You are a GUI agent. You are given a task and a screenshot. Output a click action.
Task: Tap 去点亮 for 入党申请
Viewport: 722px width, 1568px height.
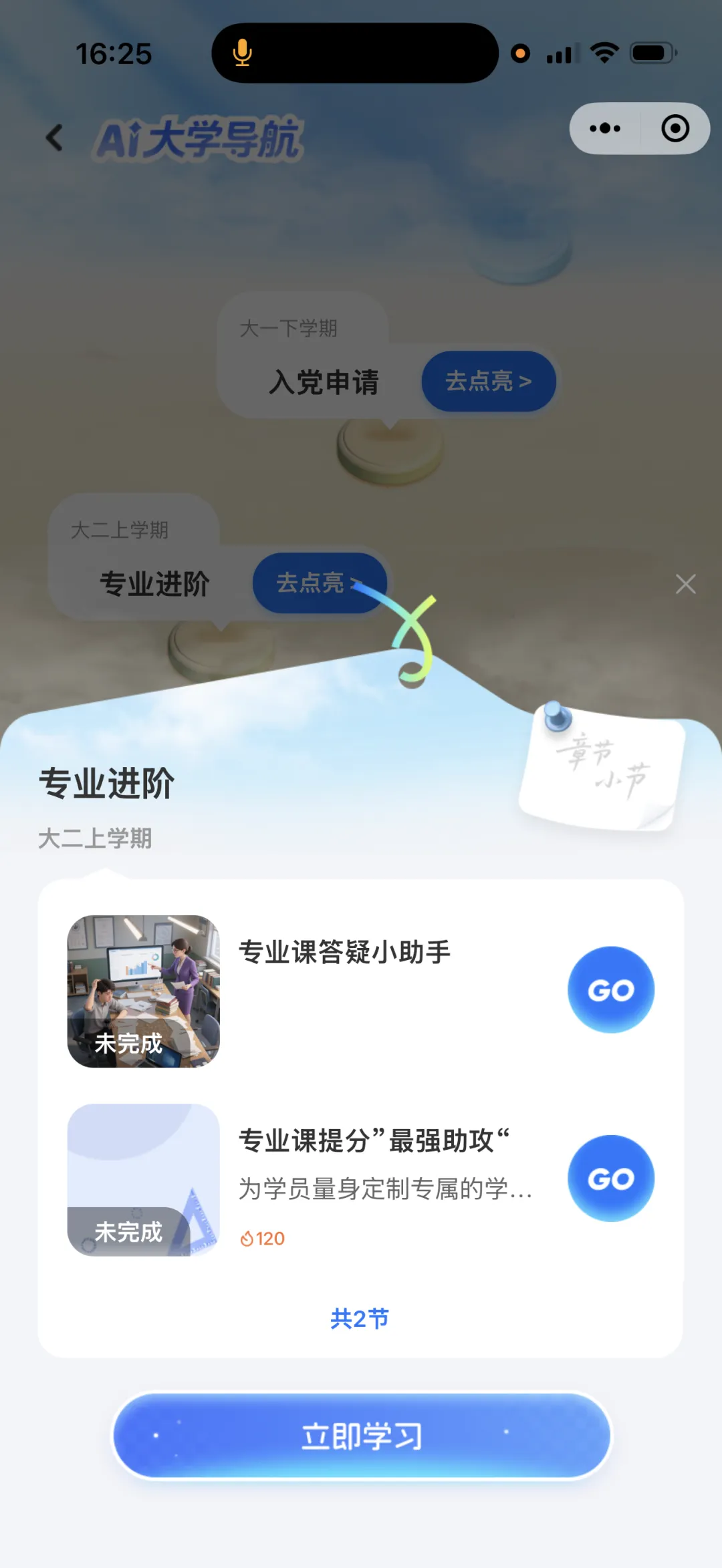pos(489,381)
